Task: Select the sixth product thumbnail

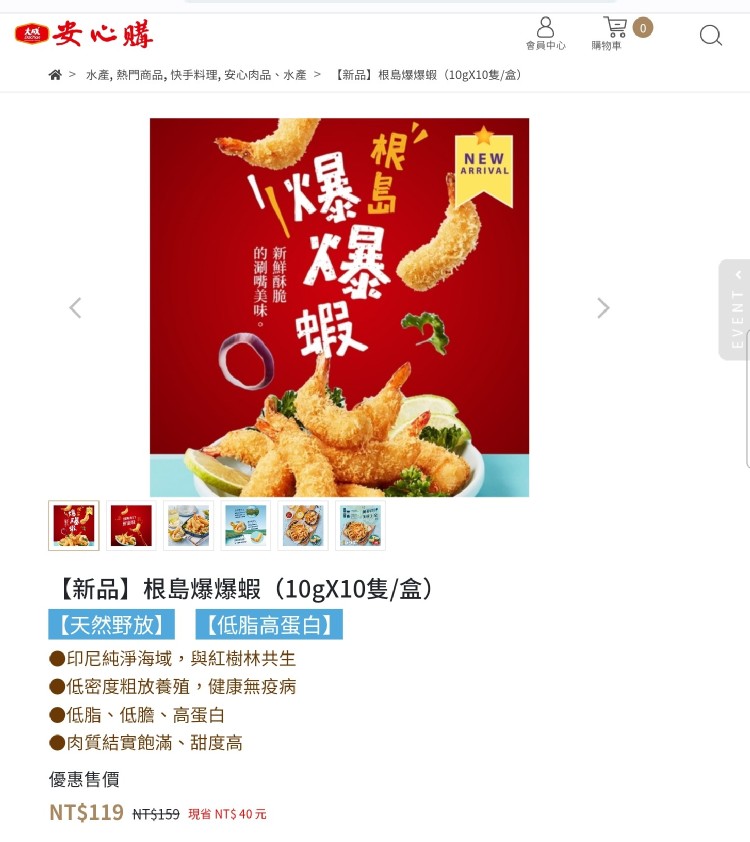Action: click(360, 526)
